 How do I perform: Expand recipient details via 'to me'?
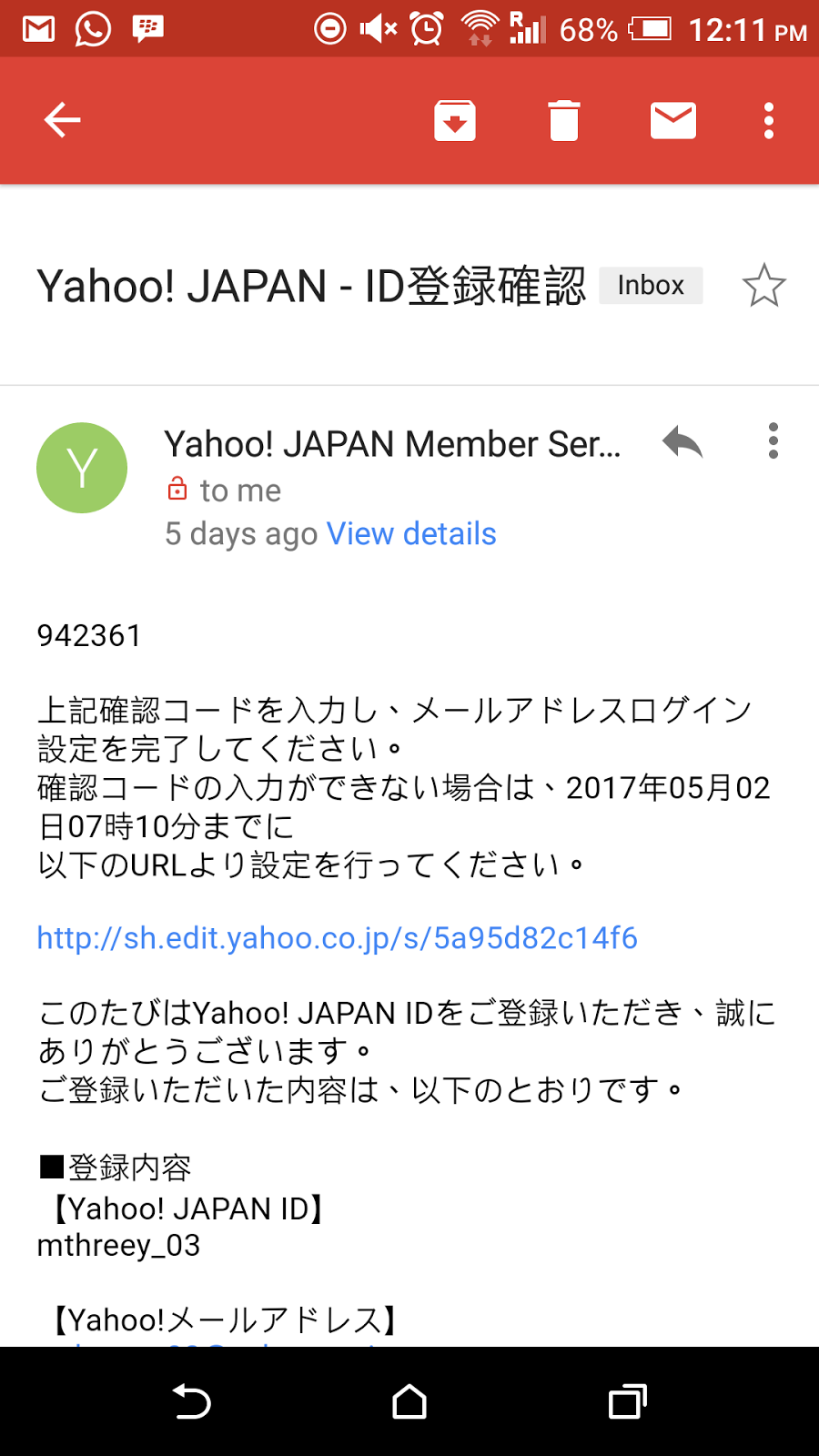[x=241, y=490]
